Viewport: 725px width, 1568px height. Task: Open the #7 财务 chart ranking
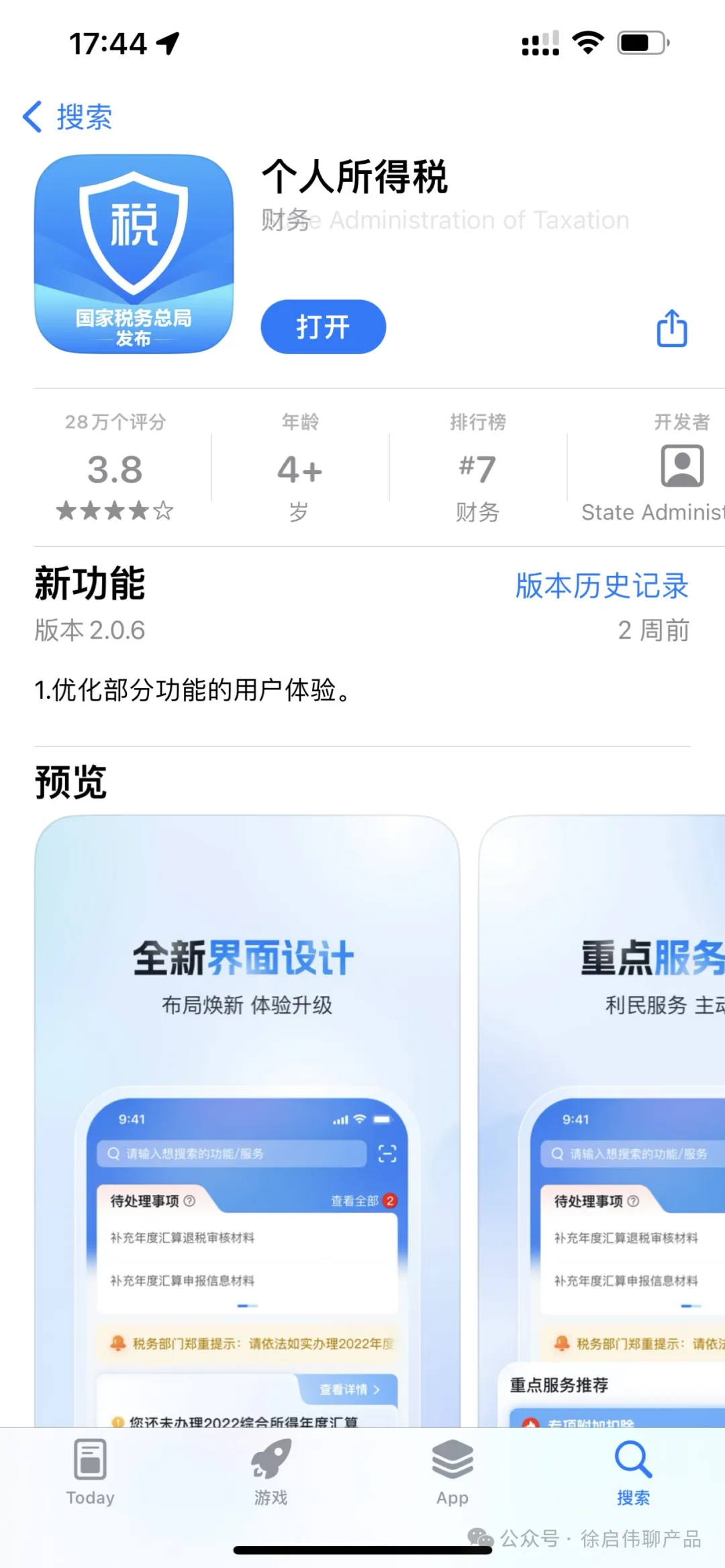477,469
